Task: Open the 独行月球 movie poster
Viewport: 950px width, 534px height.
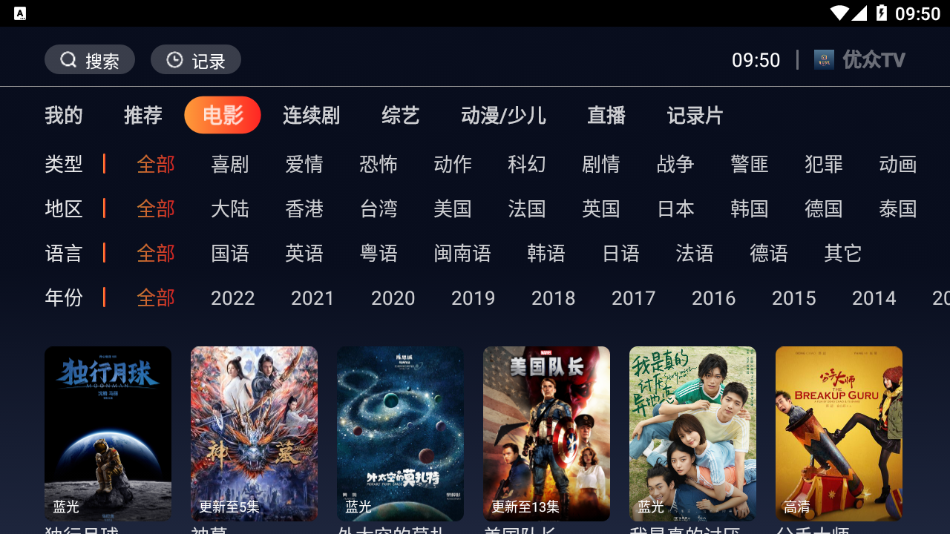Action: coord(108,433)
